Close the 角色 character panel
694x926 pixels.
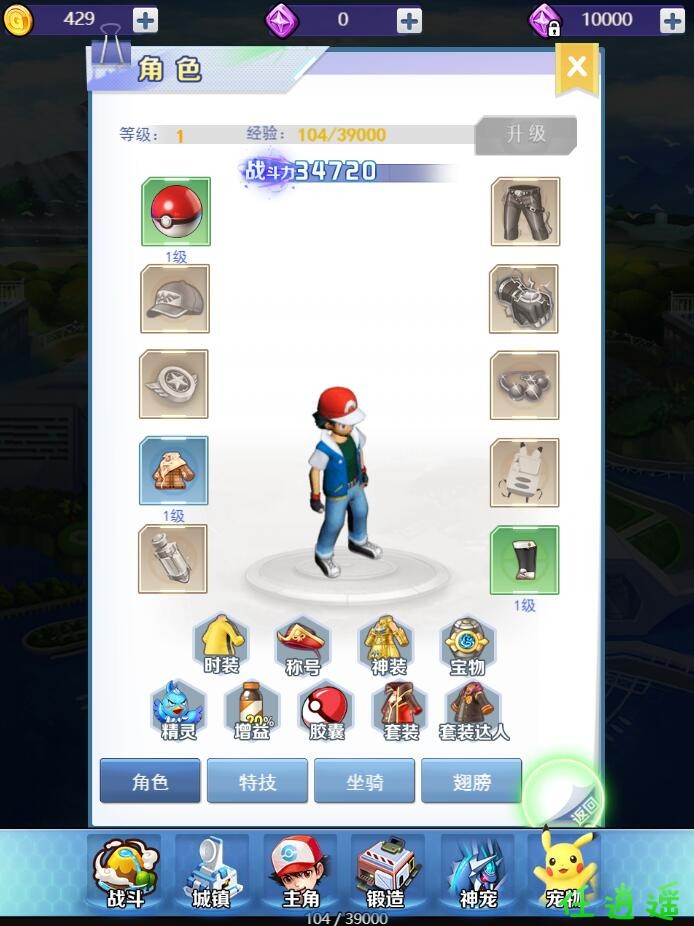pyautogui.click(x=576, y=67)
